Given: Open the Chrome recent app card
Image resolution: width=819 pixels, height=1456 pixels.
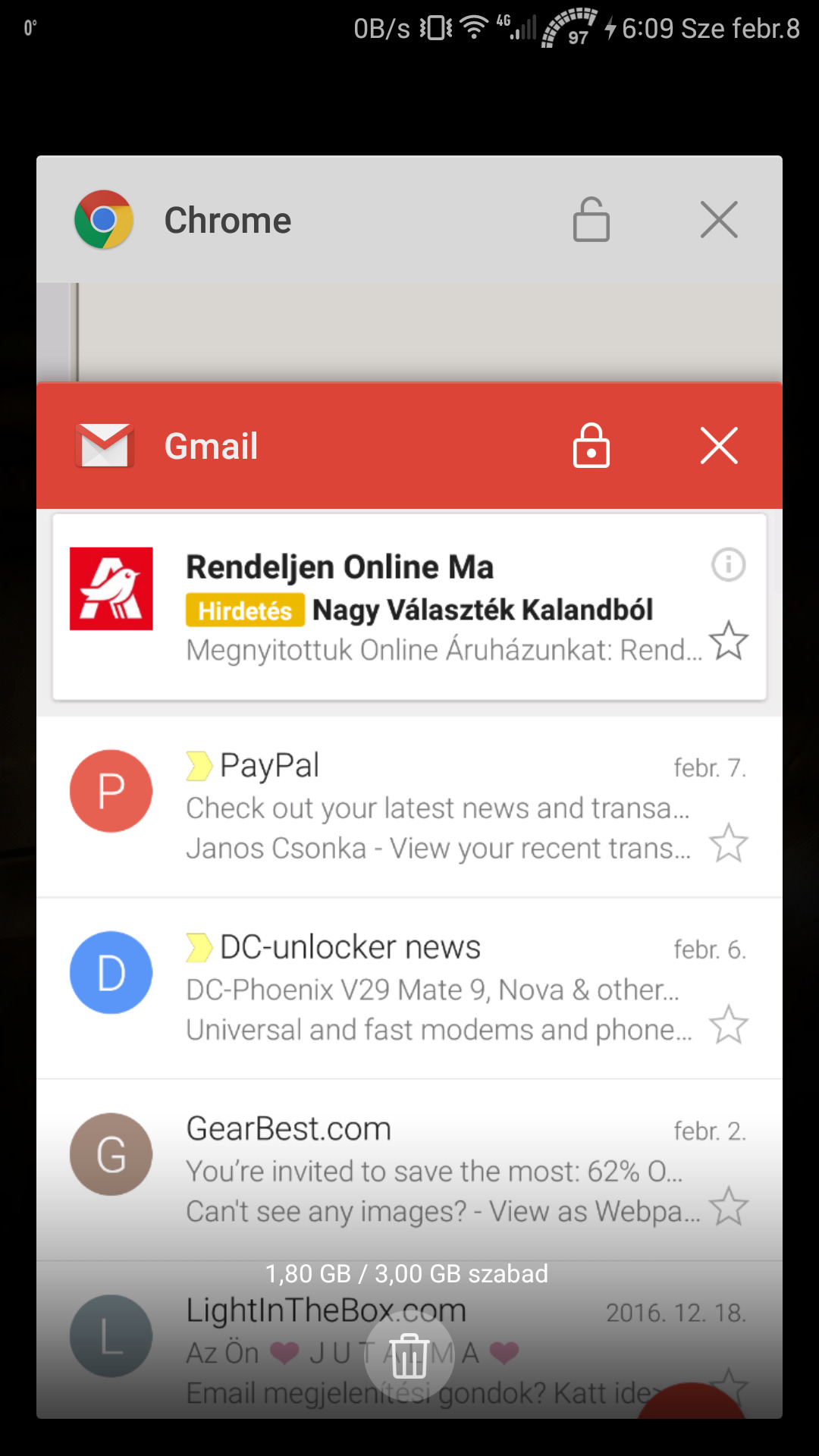Looking at the screenshot, I should pos(409,269).
